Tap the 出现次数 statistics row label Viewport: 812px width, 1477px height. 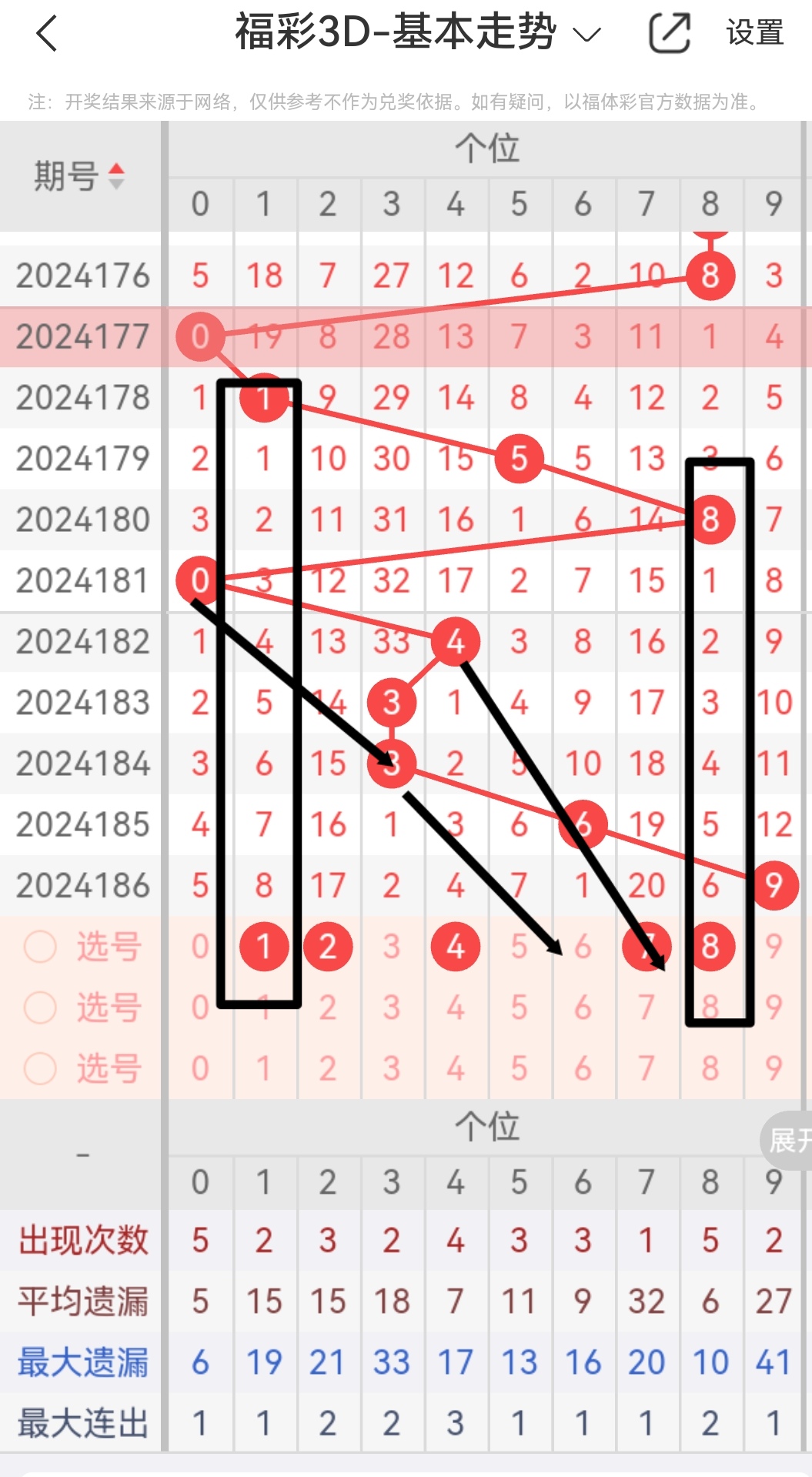tap(83, 1239)
